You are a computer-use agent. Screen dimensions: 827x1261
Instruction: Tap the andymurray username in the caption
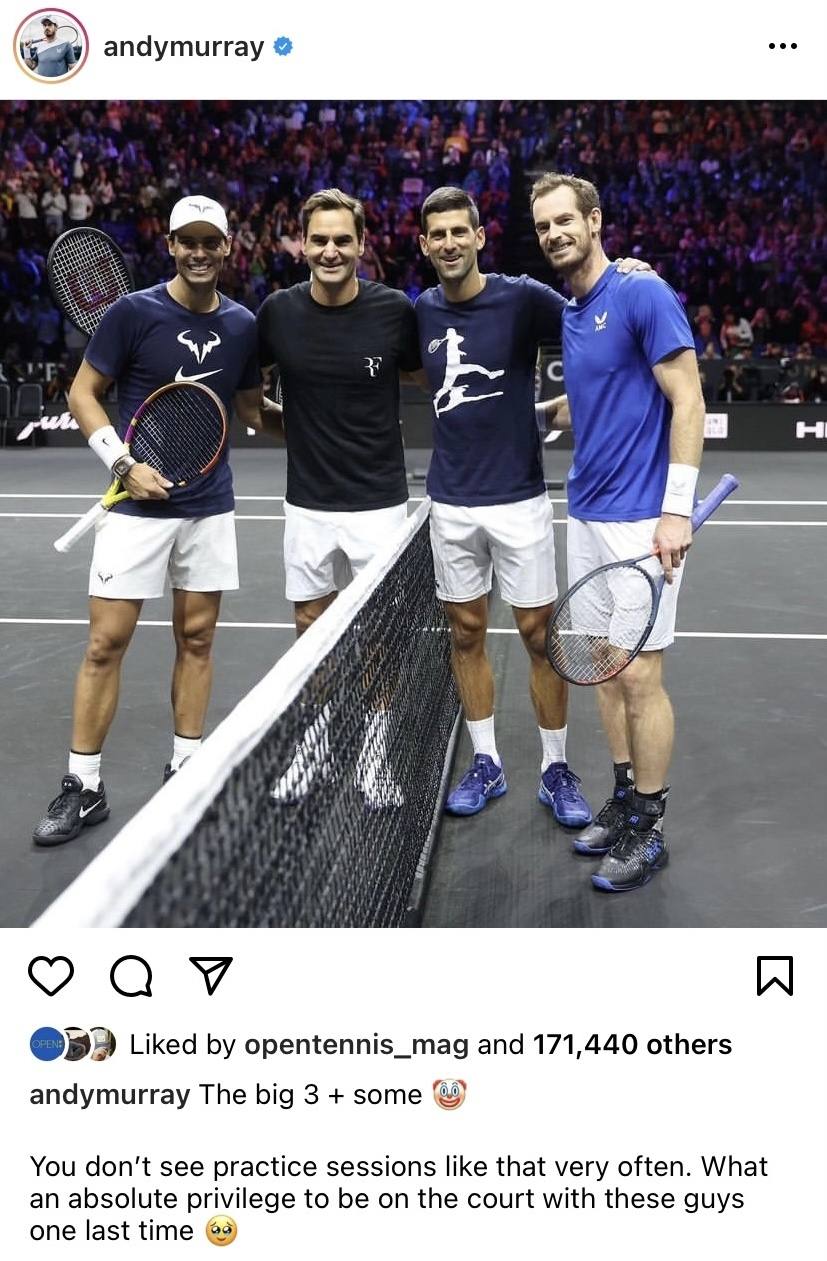[109, 1095]
